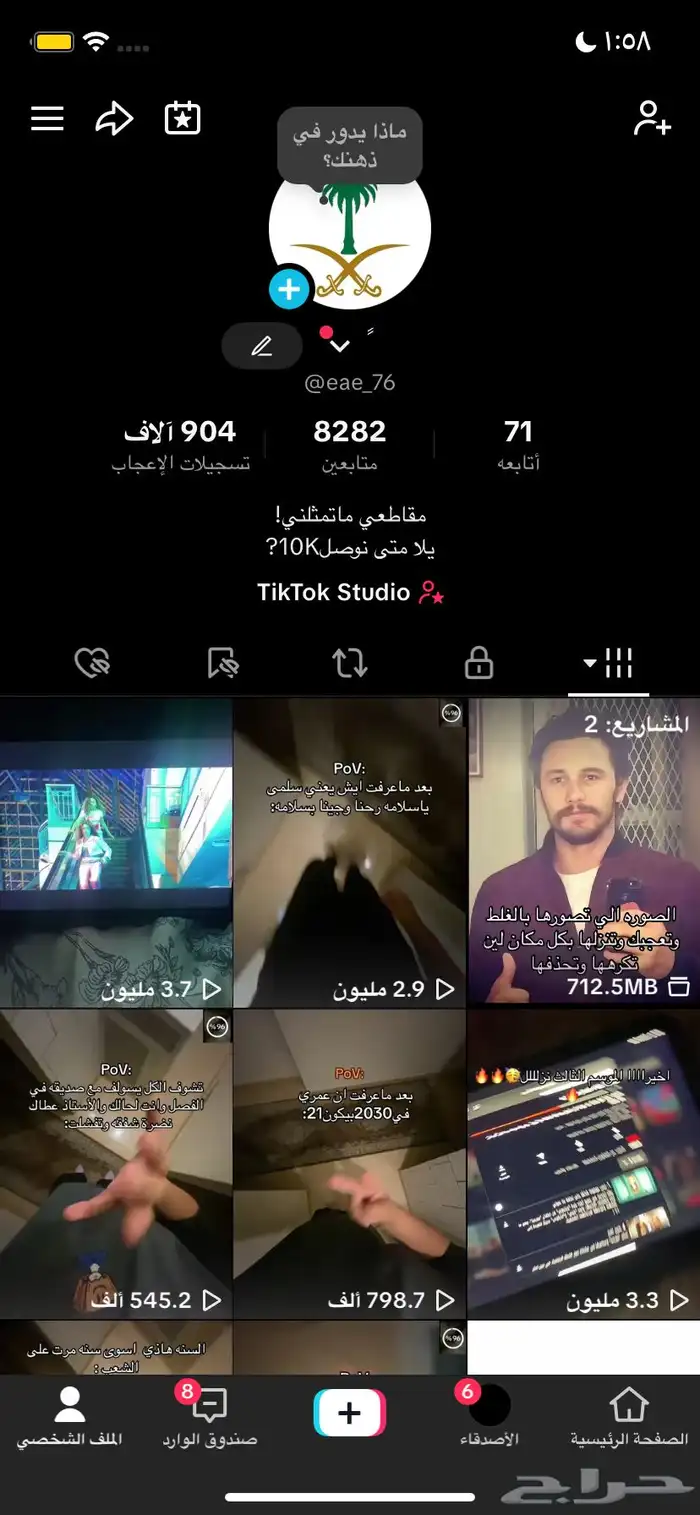Switch to the videos grid tab
The width and height of the screenshot is (700, 1515).
(609, 662)
